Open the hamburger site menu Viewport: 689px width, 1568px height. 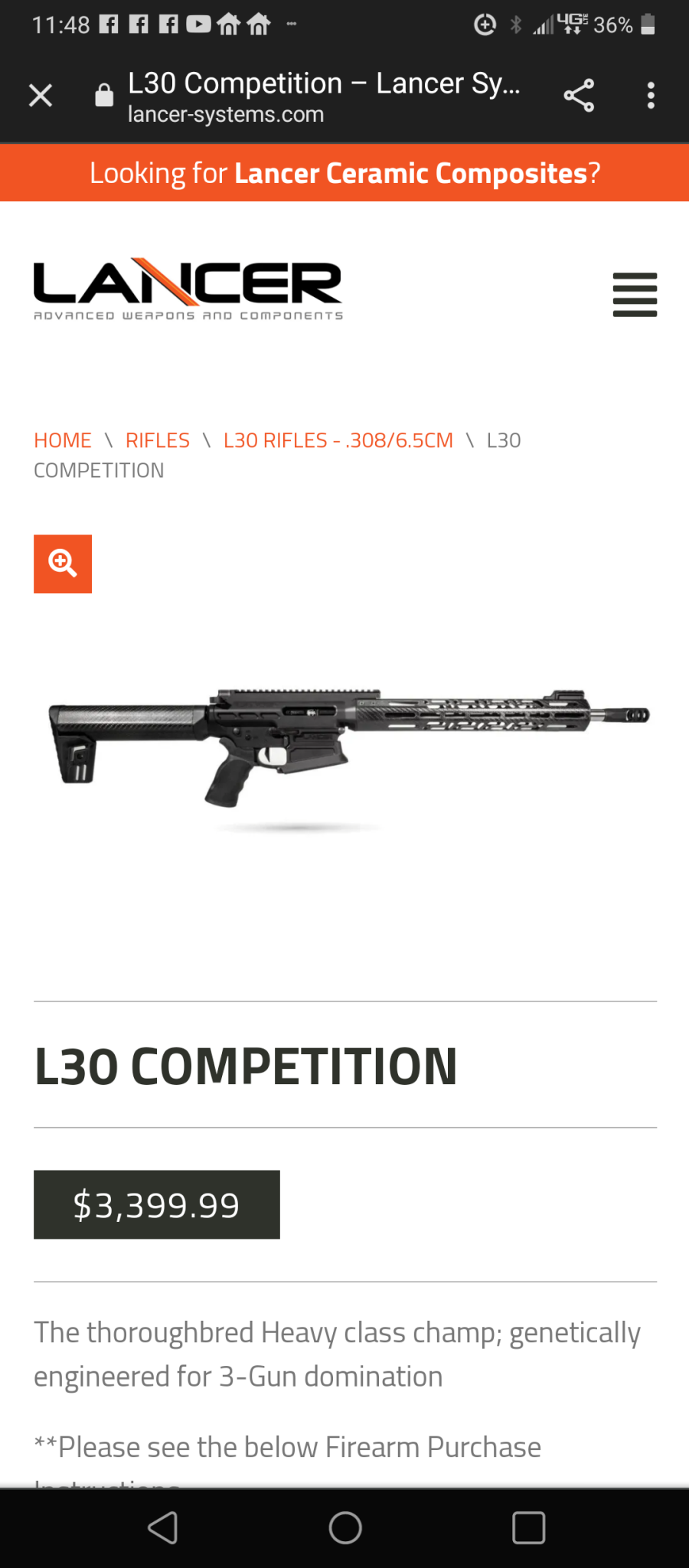coord(635,295)
